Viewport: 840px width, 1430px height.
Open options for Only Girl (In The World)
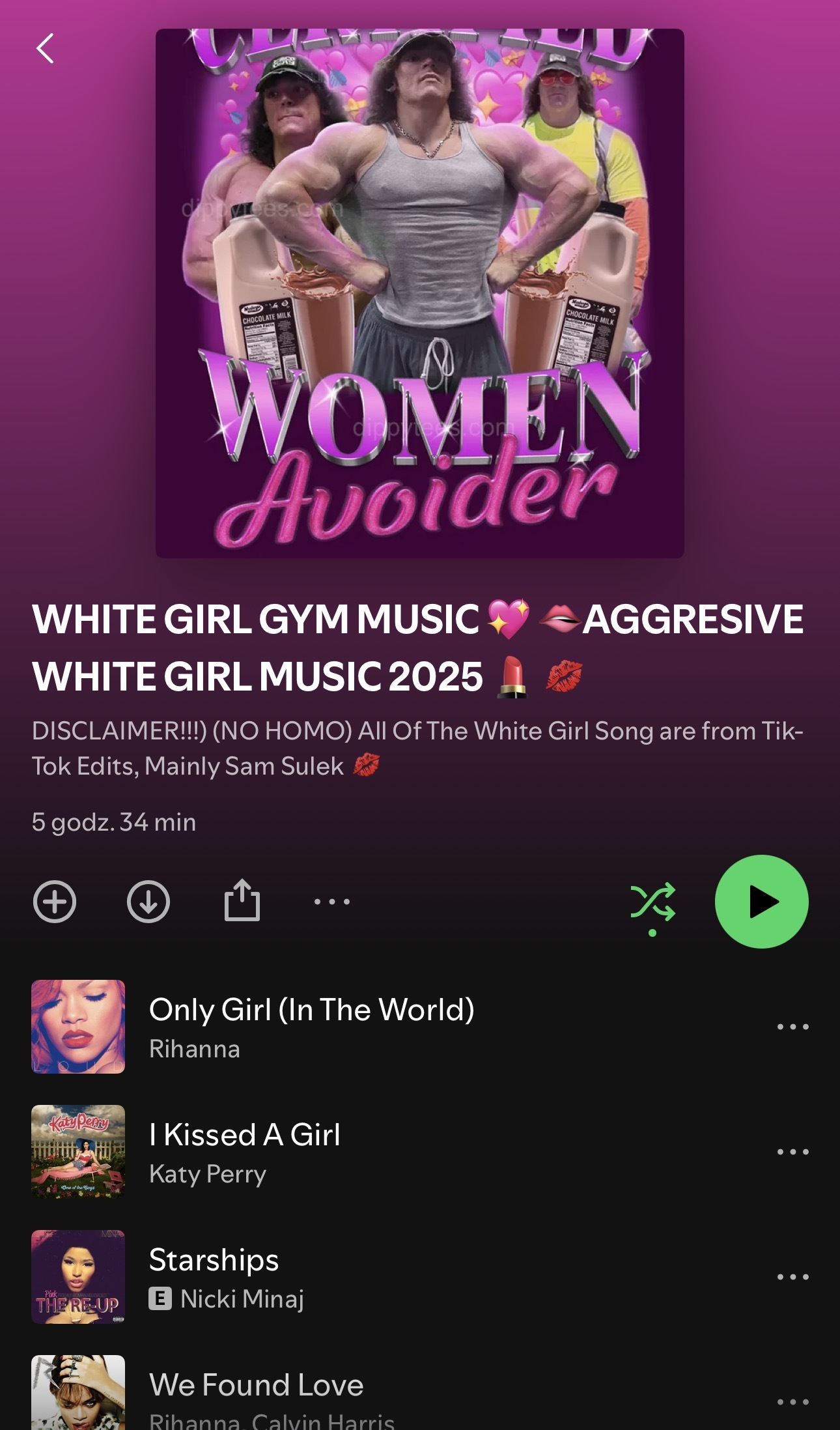click(x=792, y=1027)
